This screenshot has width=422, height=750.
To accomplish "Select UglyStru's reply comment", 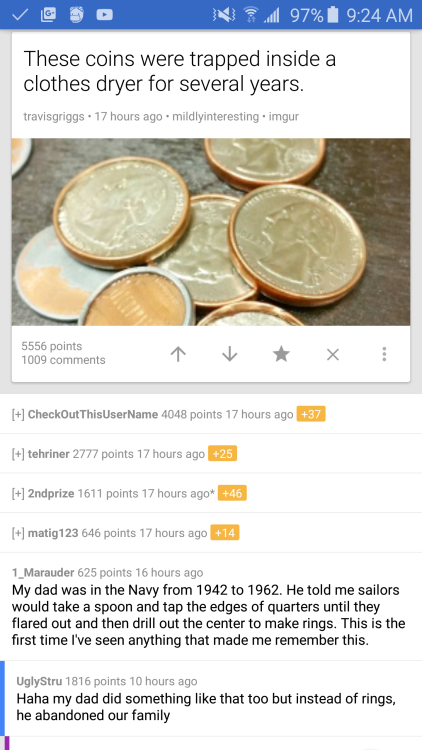I will [x=213, y=699].
